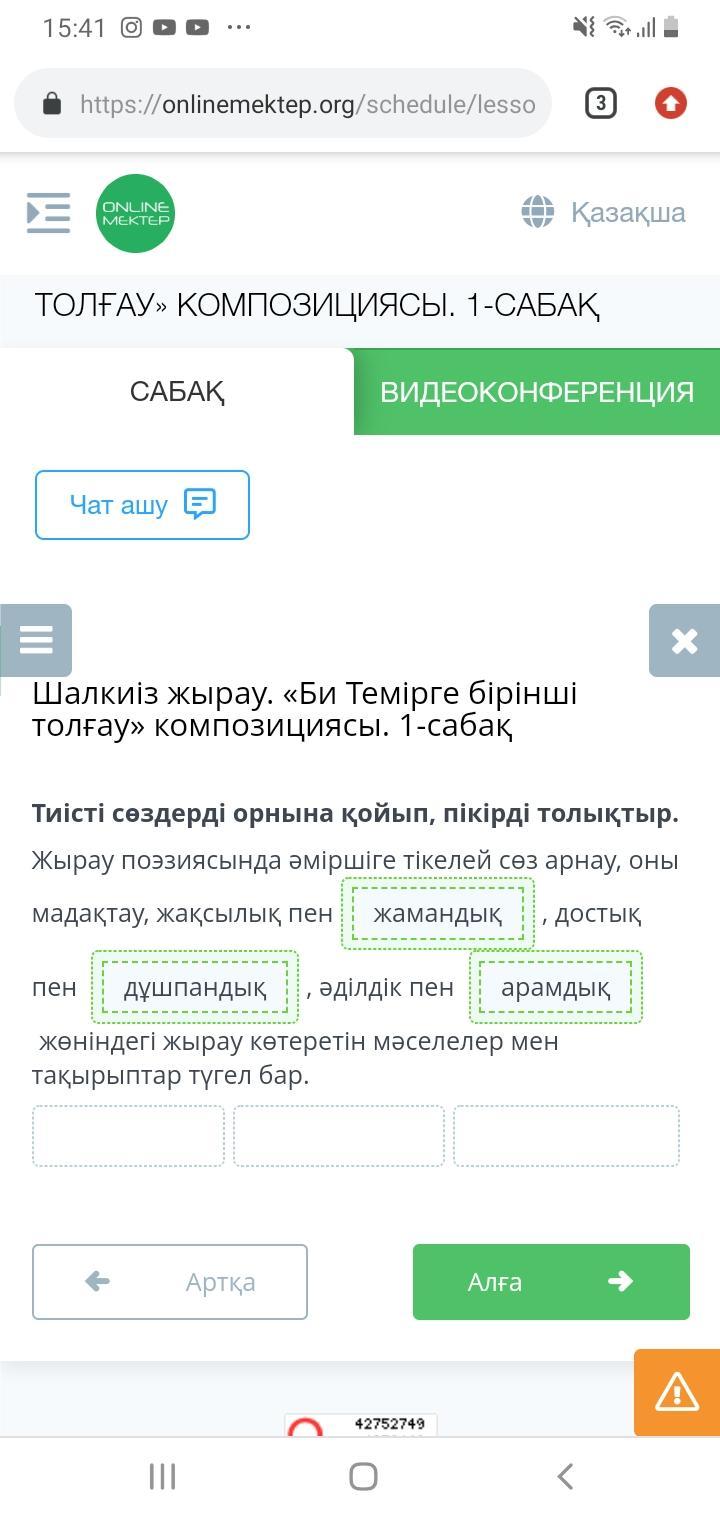The height and width of the screenshot is (1520, 720).
Task: Open the site navigation menu icon
Action: click(x=48, y=213)
